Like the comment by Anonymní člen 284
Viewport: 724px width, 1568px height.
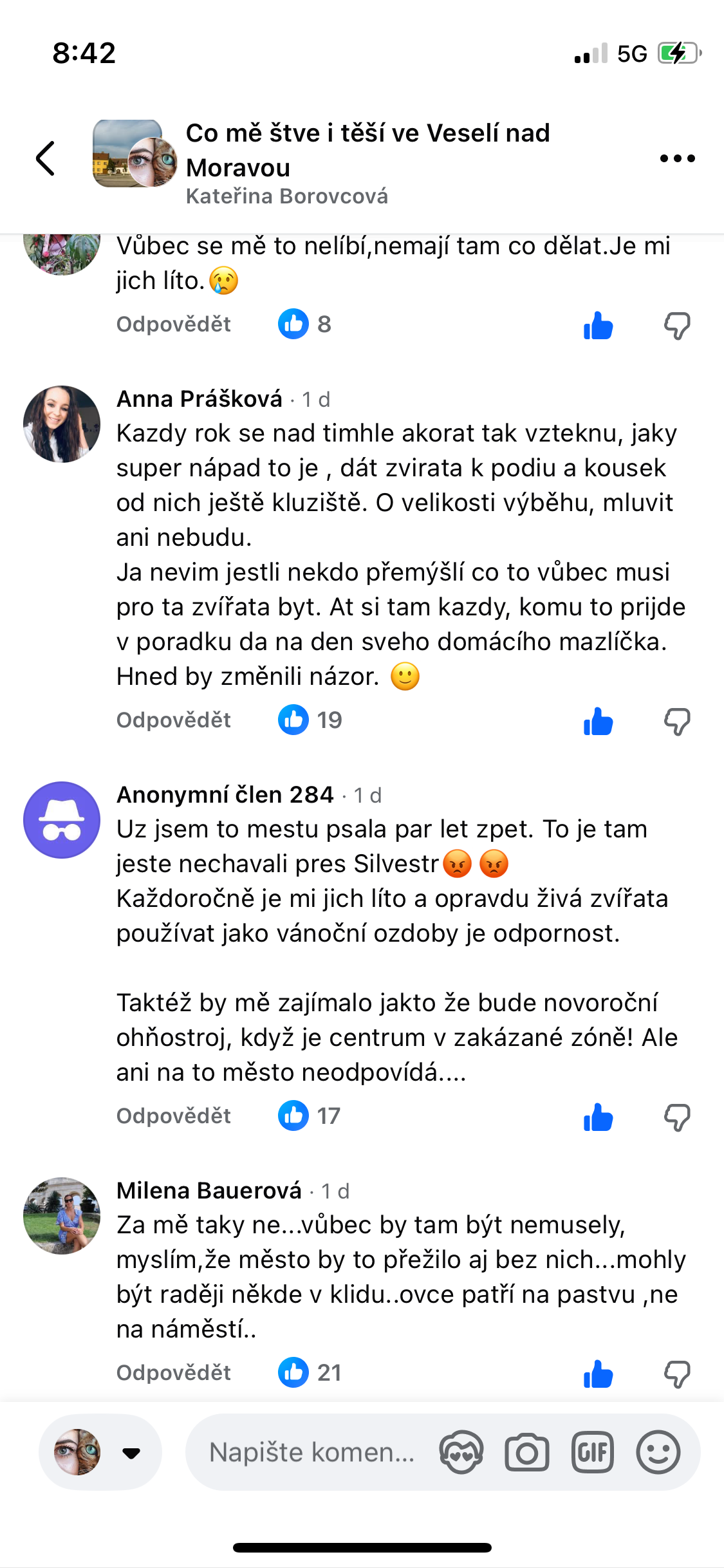[x=598, y=1117]
